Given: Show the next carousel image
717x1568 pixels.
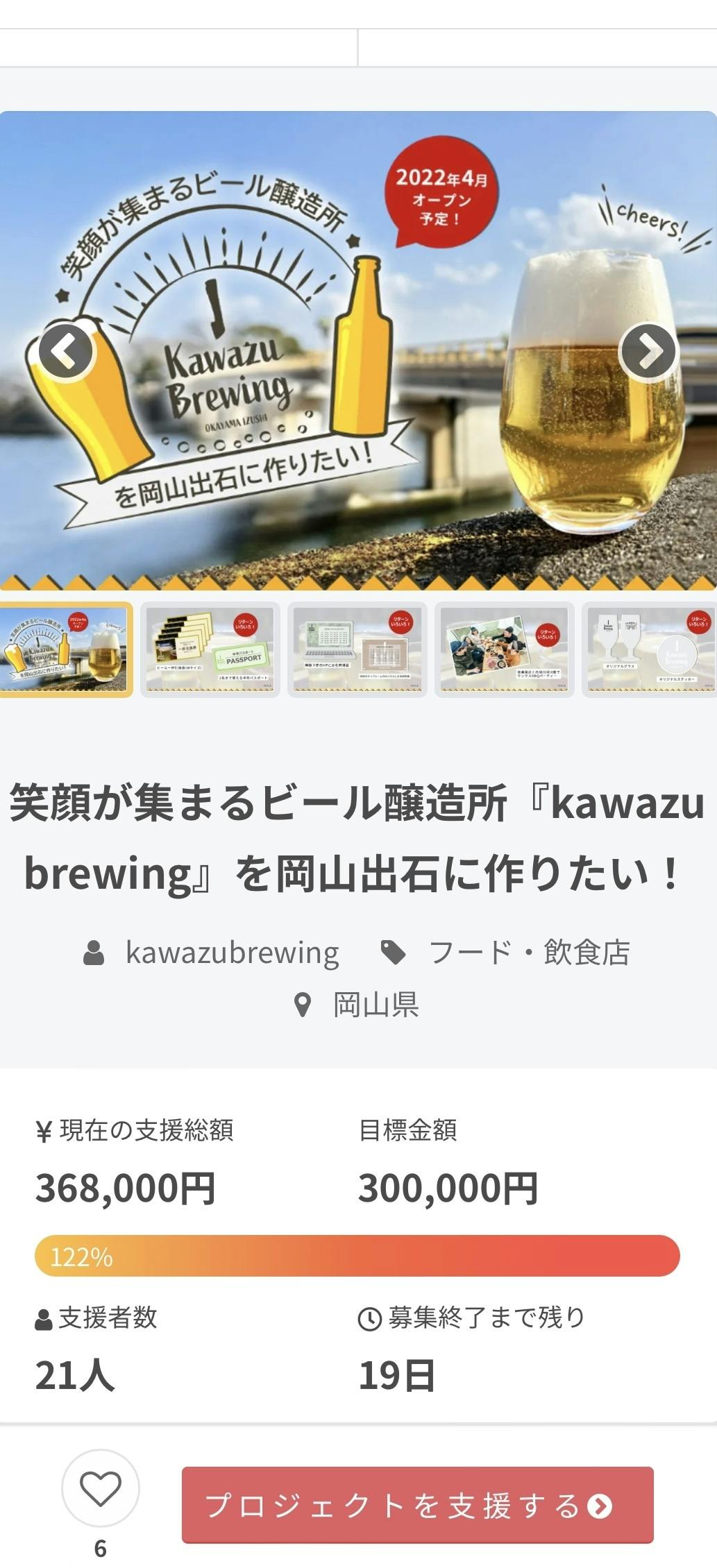Looking at the screenshot, I should click(648, 351).
